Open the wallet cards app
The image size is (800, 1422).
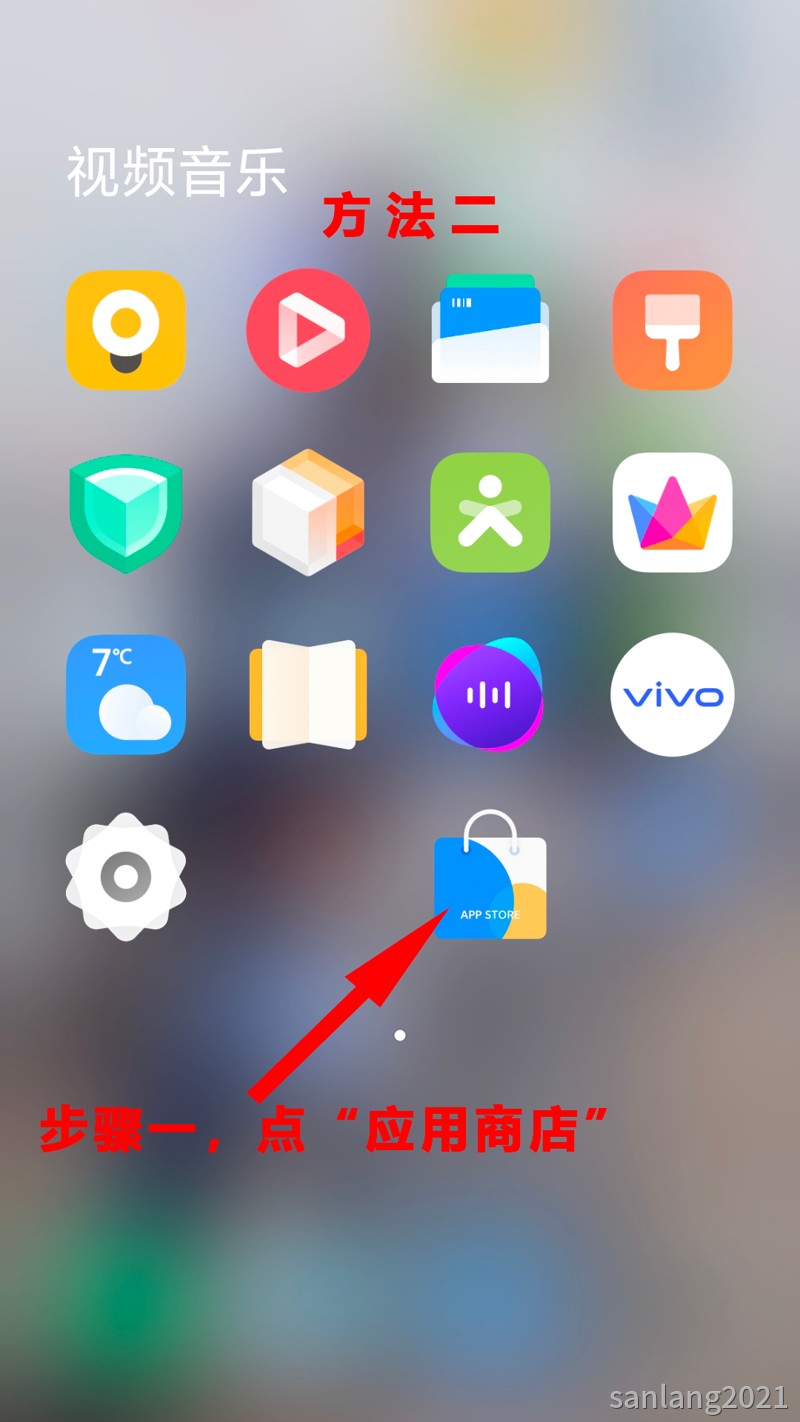490,330
